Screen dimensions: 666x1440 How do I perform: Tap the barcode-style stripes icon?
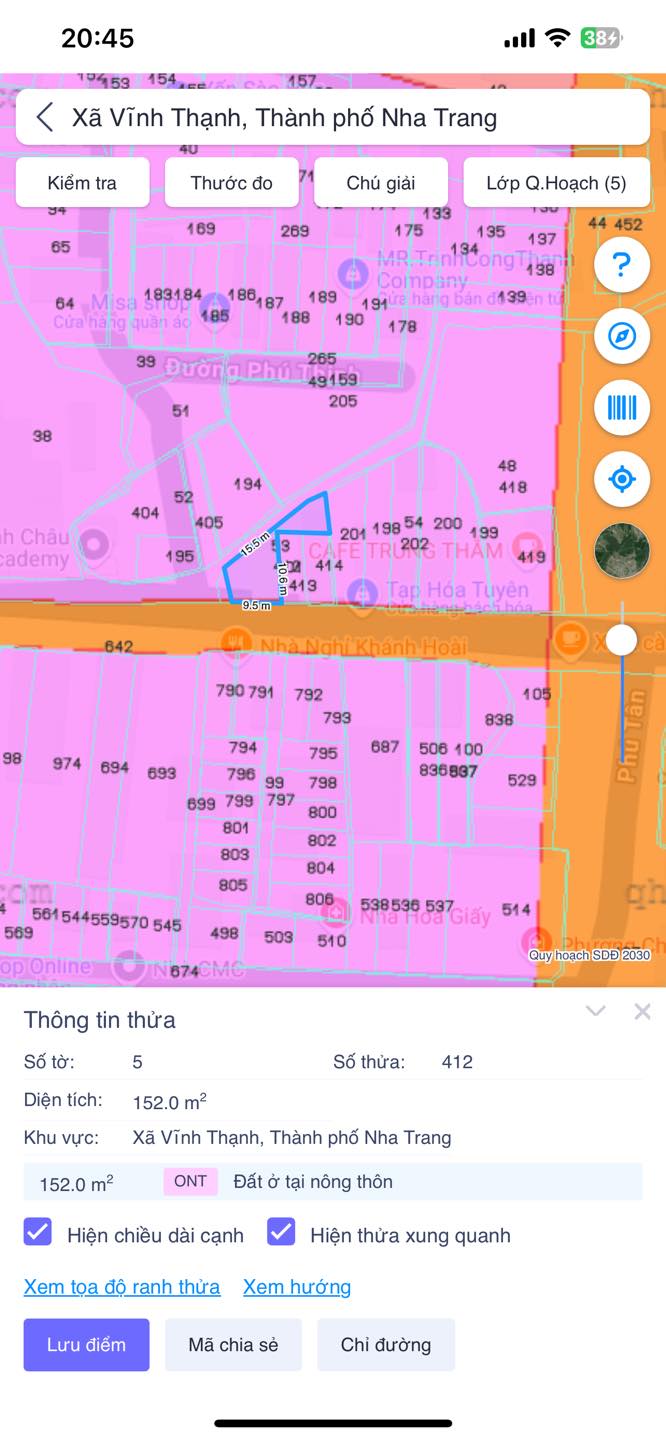pos(622,408)
